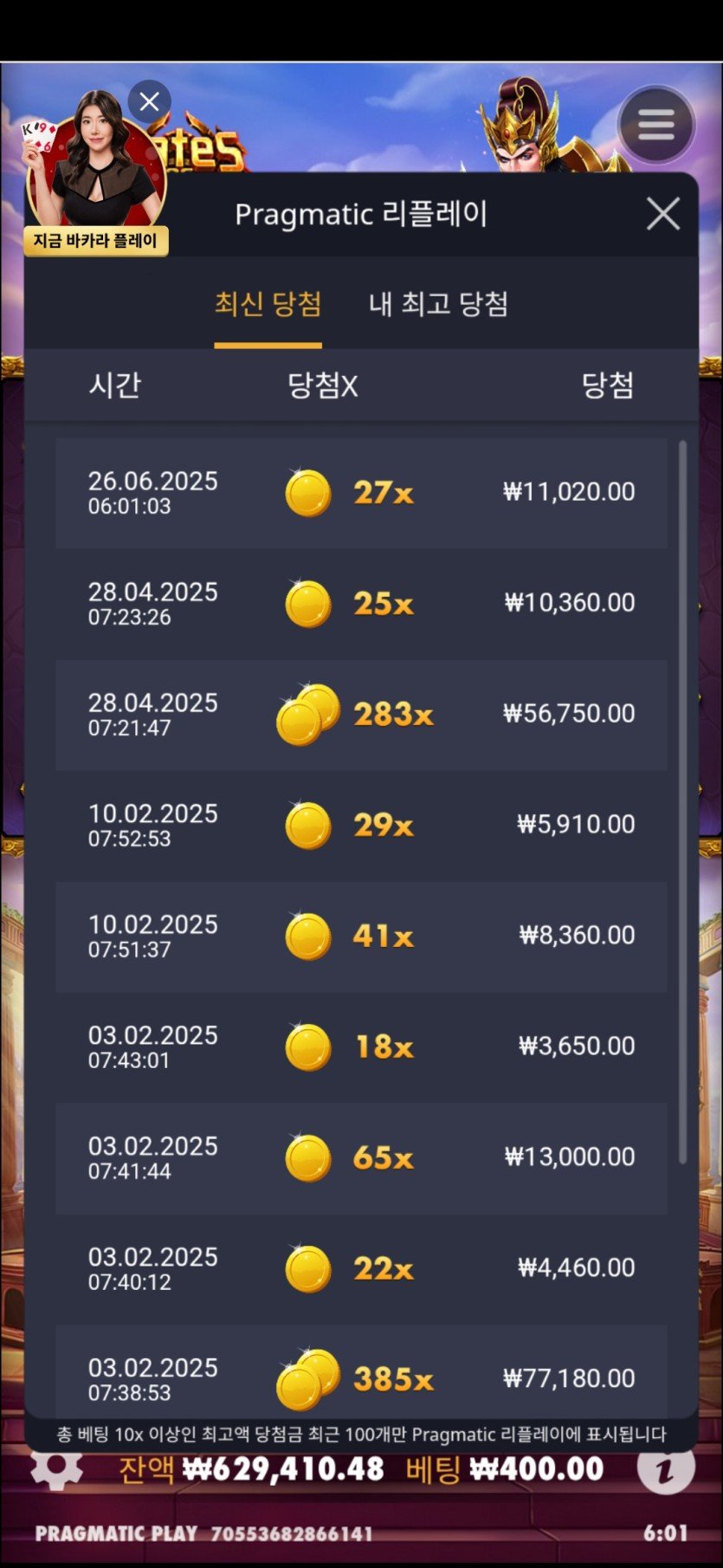Screen dimensions: 723x1568
Task: Switch to the 내 최고 당첨 tab
Action: coord(438,304)
